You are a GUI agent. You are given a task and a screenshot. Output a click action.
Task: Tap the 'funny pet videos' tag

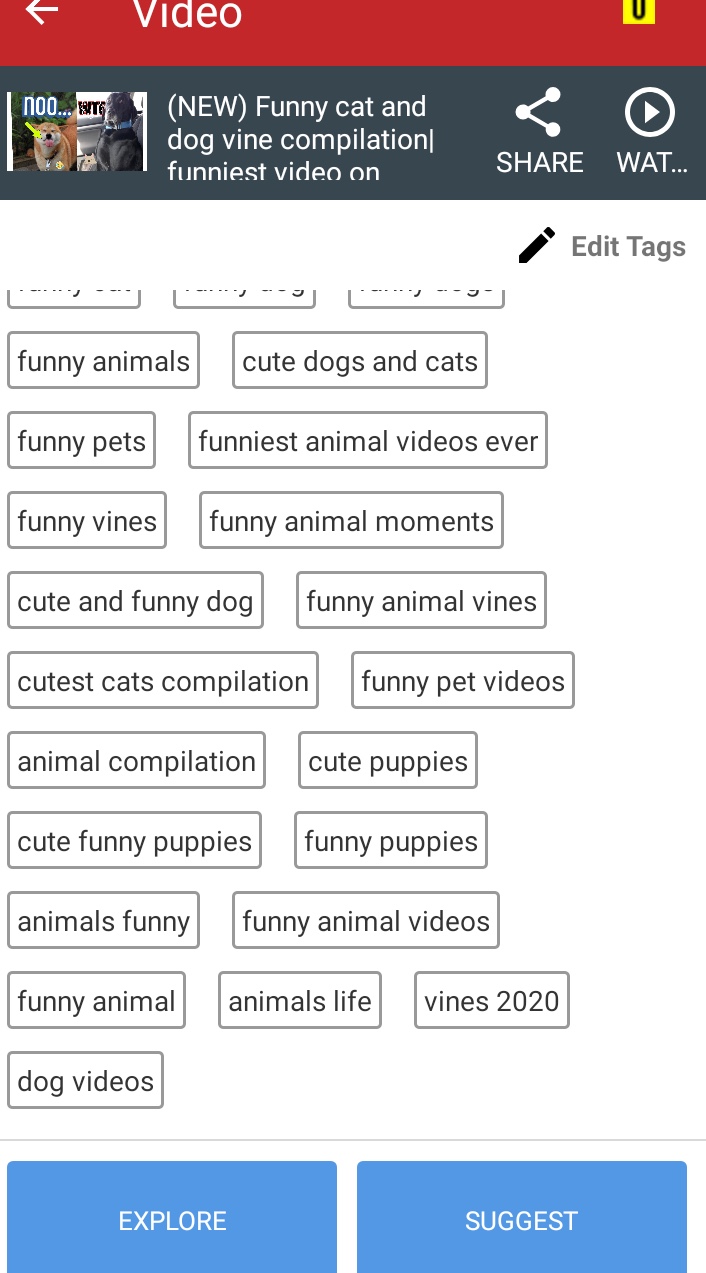(x=463, y=681)
